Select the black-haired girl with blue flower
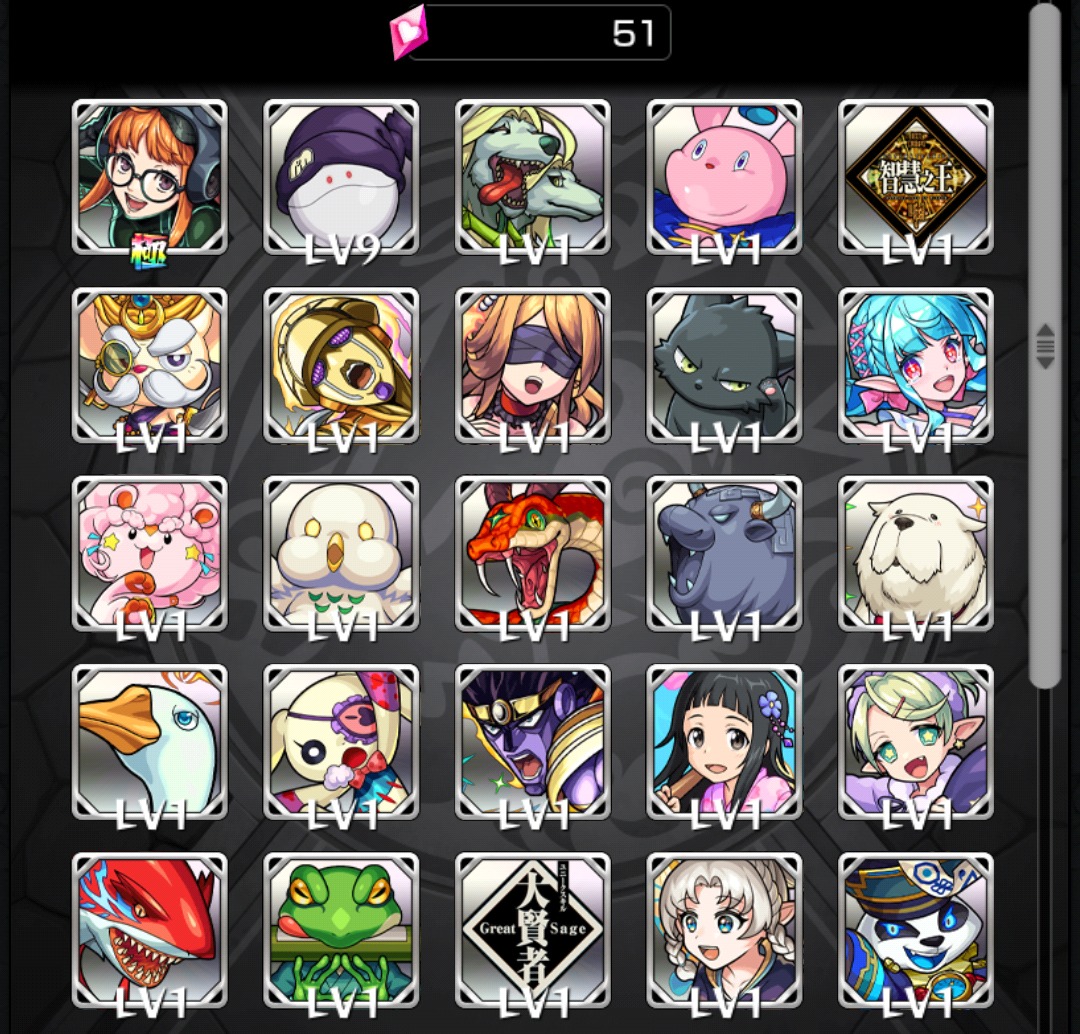Image resolution: width=1080 pixels, height=1034 pixels. (x=724, y=741)
